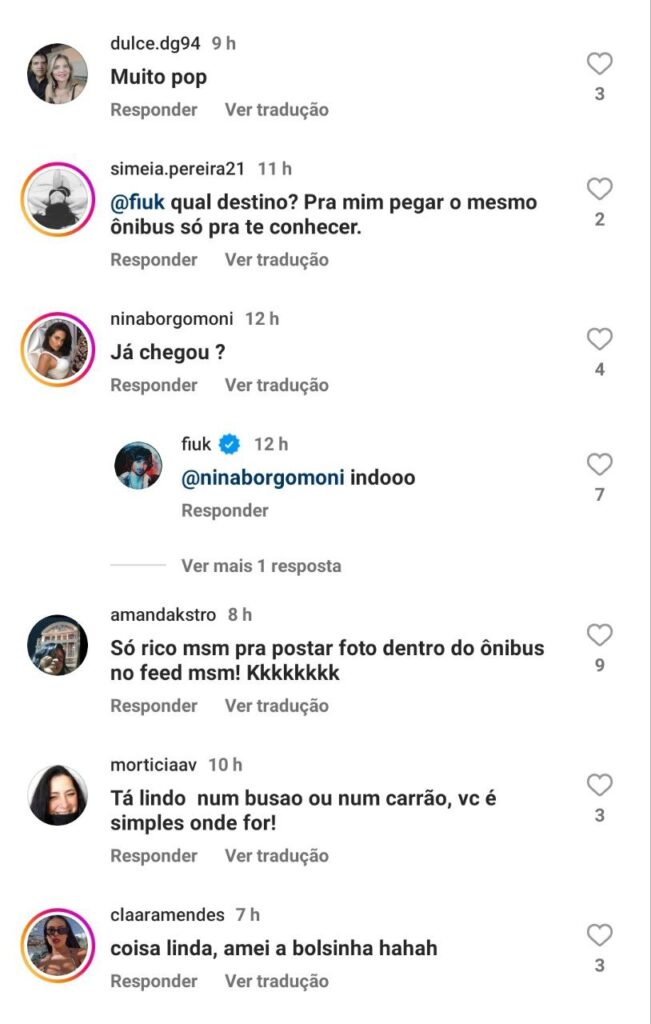View translation of claaramendes's comment

276,981
